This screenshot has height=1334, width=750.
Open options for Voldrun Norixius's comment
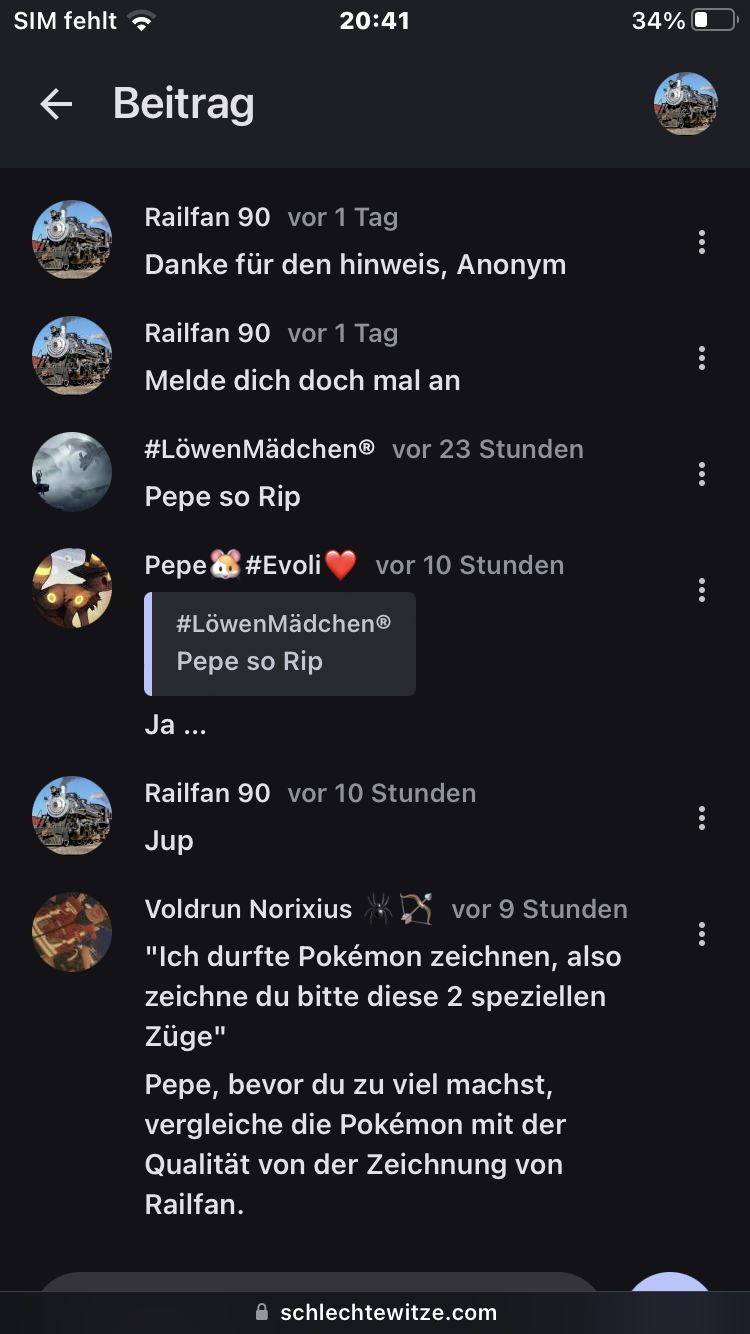702,934
